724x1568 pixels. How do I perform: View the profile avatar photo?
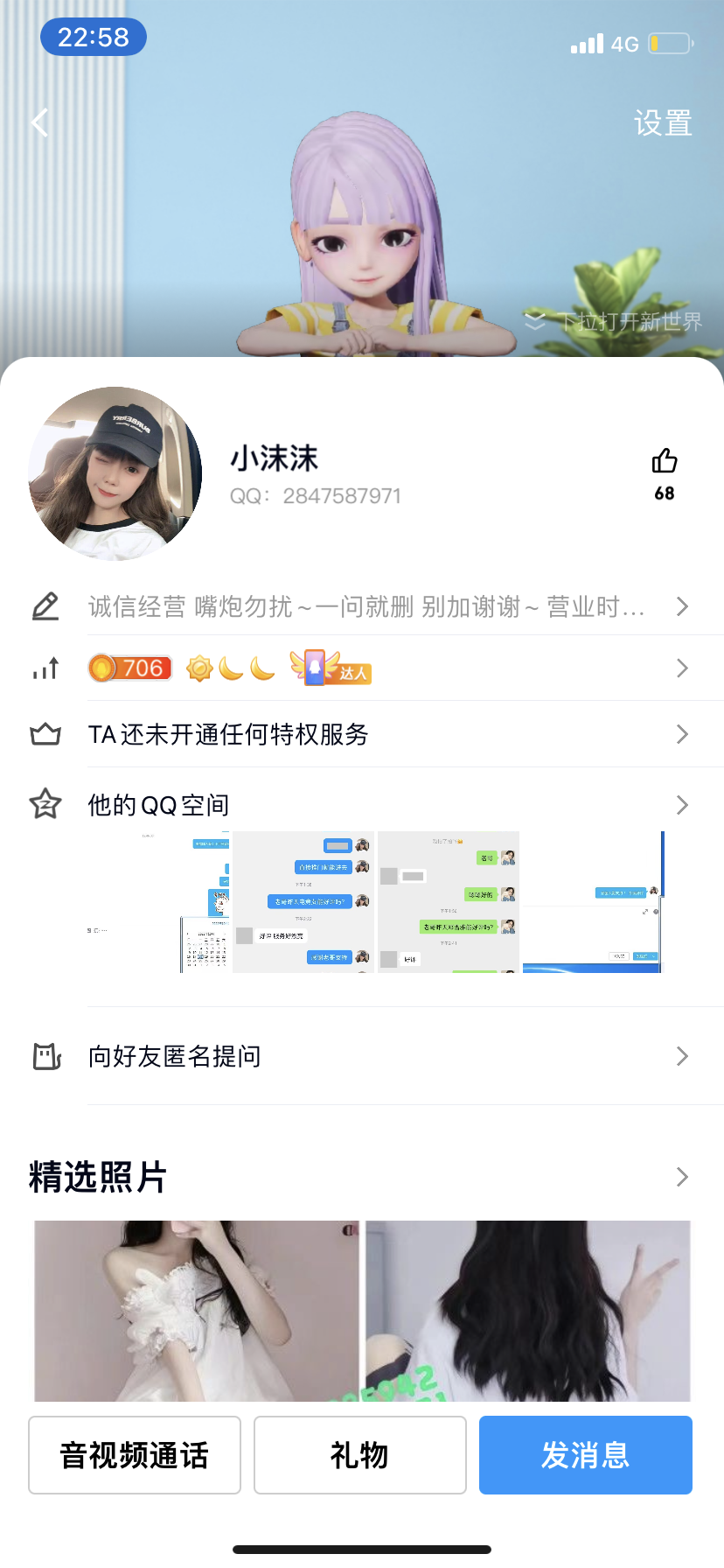point(115,473)
